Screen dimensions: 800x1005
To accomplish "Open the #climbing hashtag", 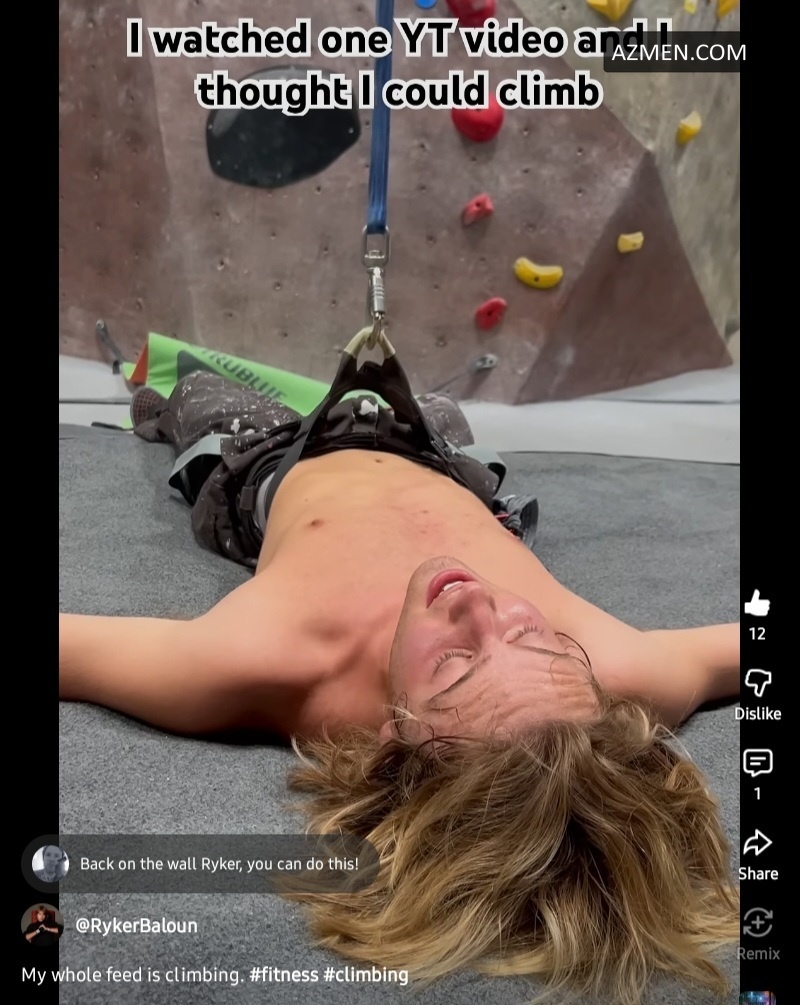I will coord(365,974).
